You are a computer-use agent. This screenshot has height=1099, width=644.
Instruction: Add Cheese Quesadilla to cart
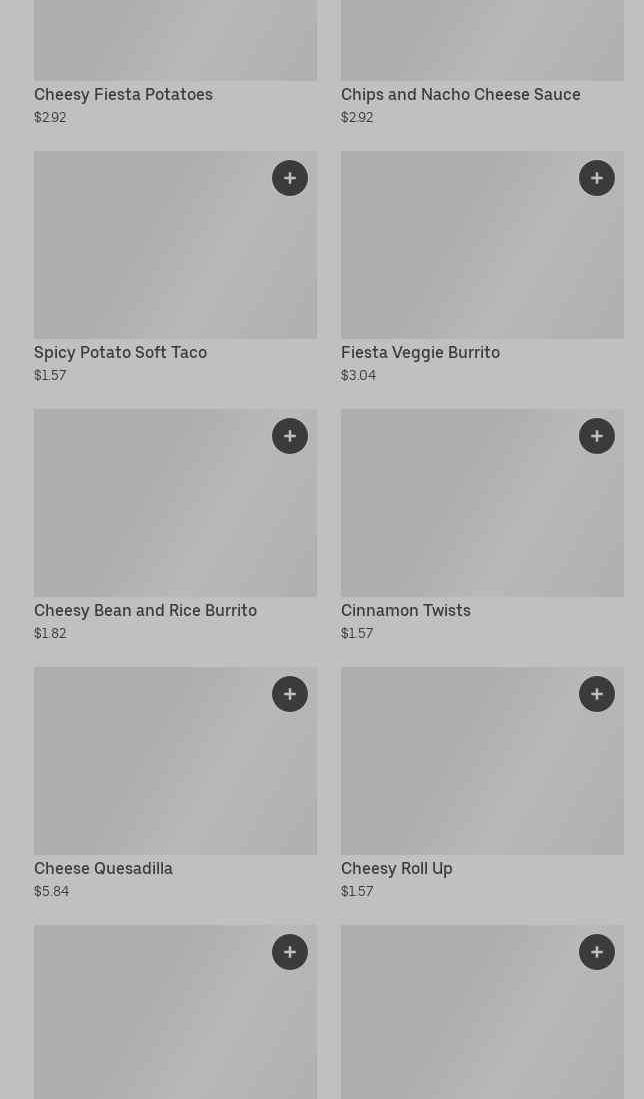click(290, 694)
